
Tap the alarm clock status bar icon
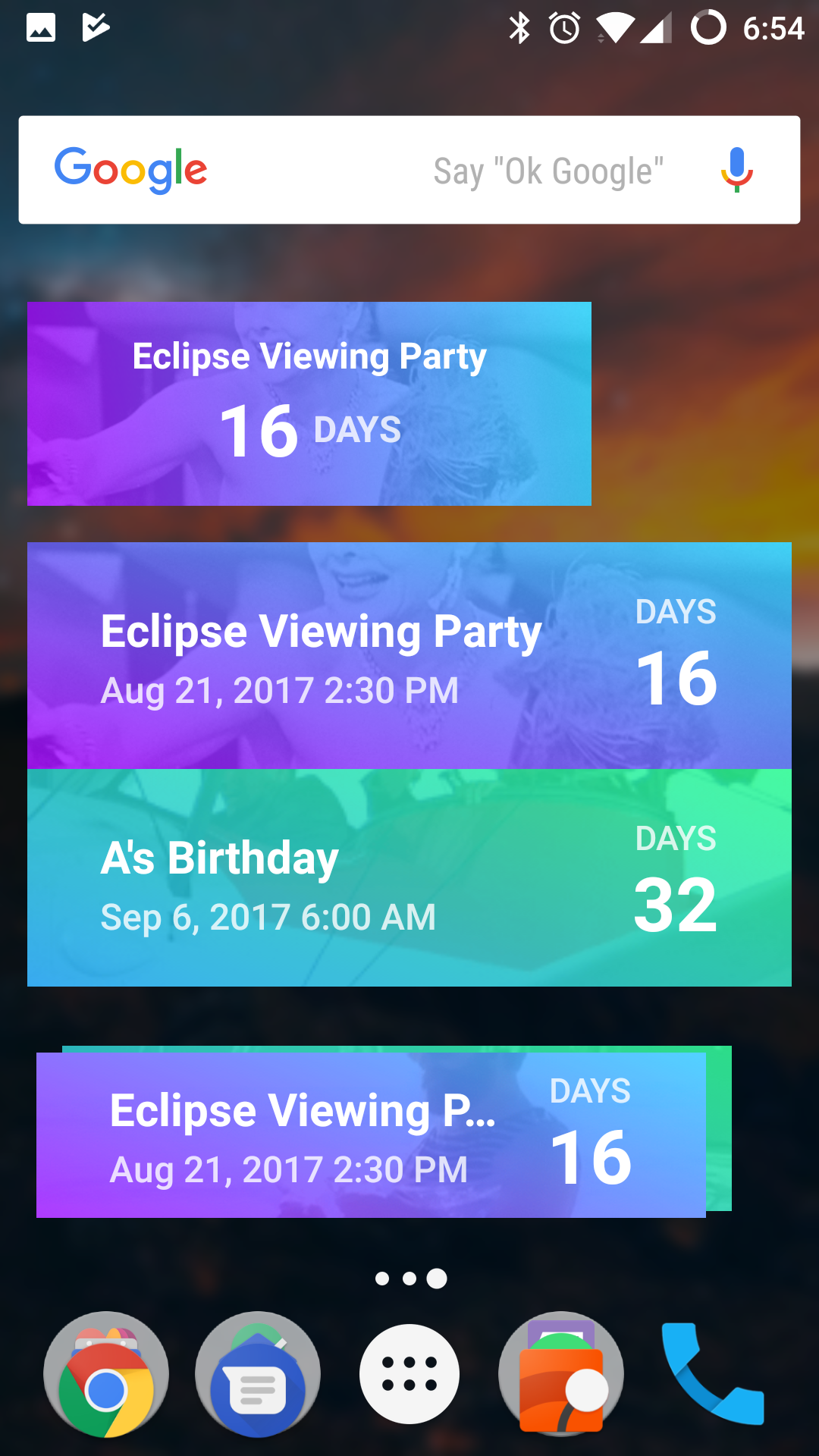(563, 27)
